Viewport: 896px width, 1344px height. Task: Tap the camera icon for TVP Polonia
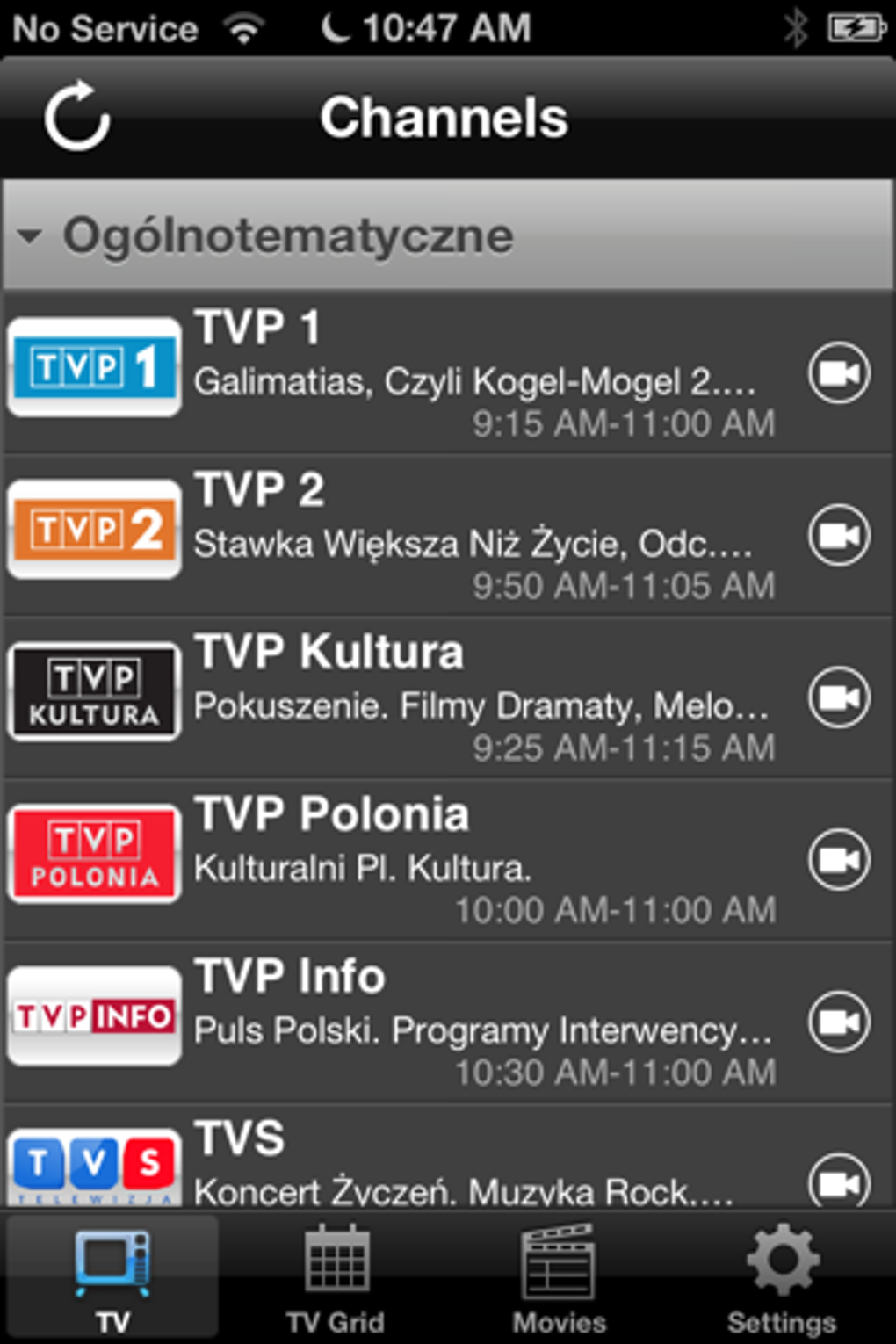(x=839, y=860)
